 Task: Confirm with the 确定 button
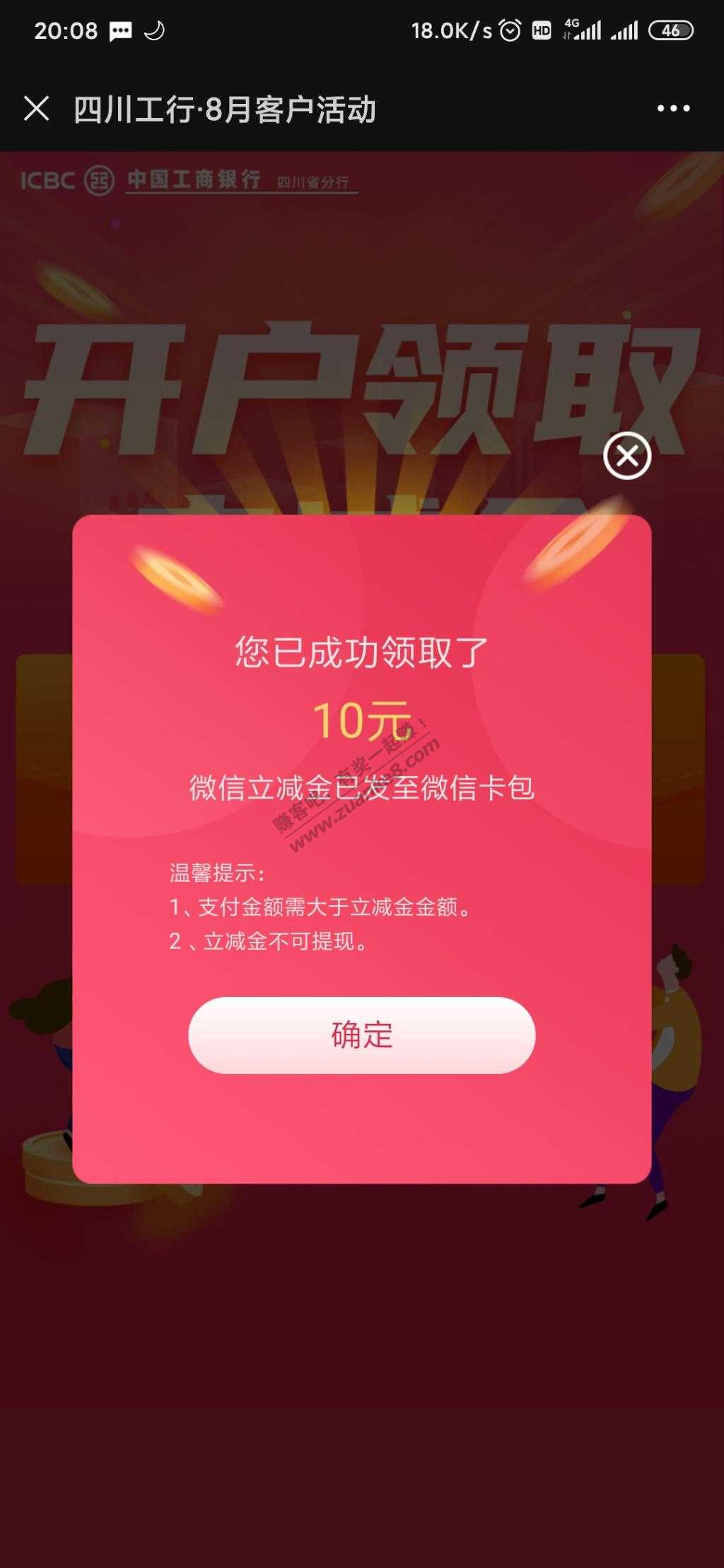[x=361, y=1035]
